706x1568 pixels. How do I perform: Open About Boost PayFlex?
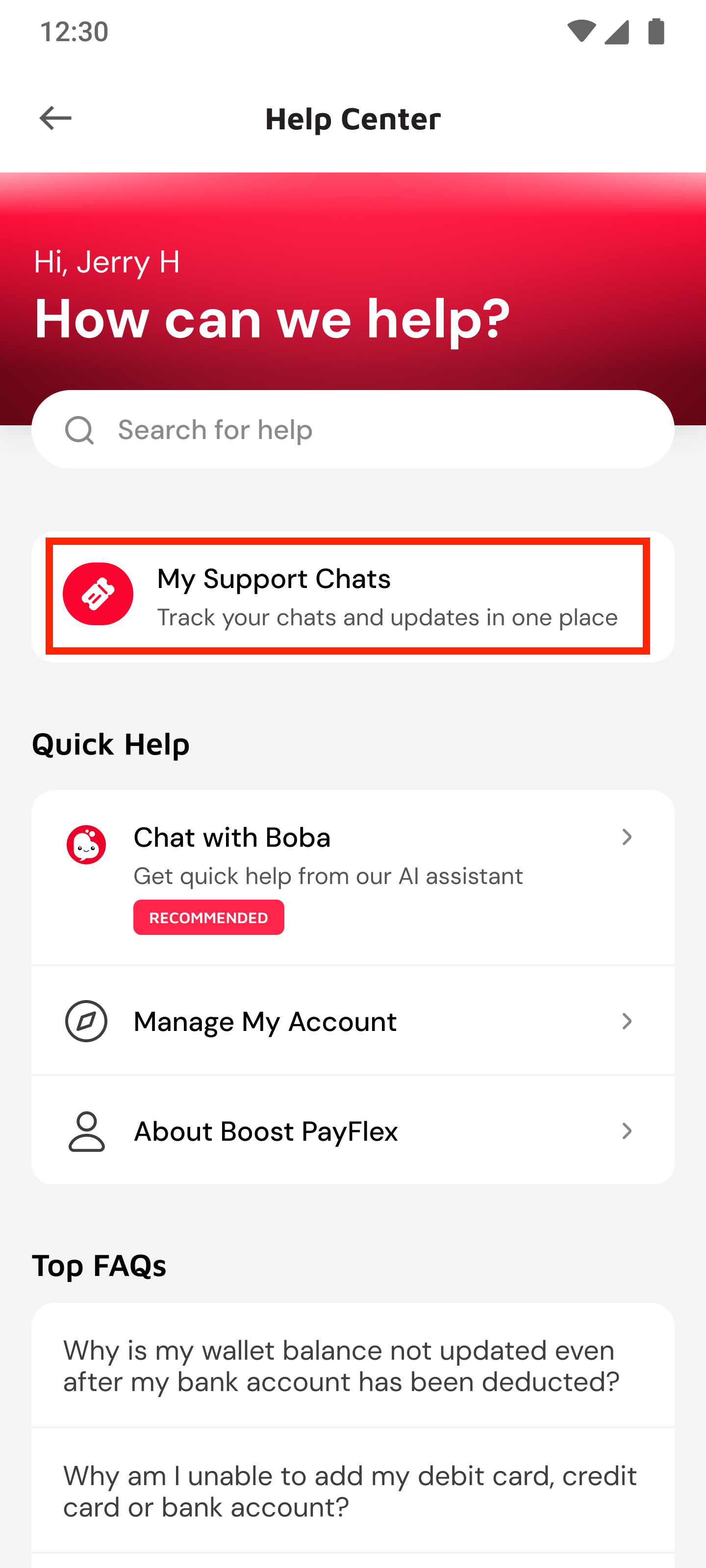coord(353,1131)
